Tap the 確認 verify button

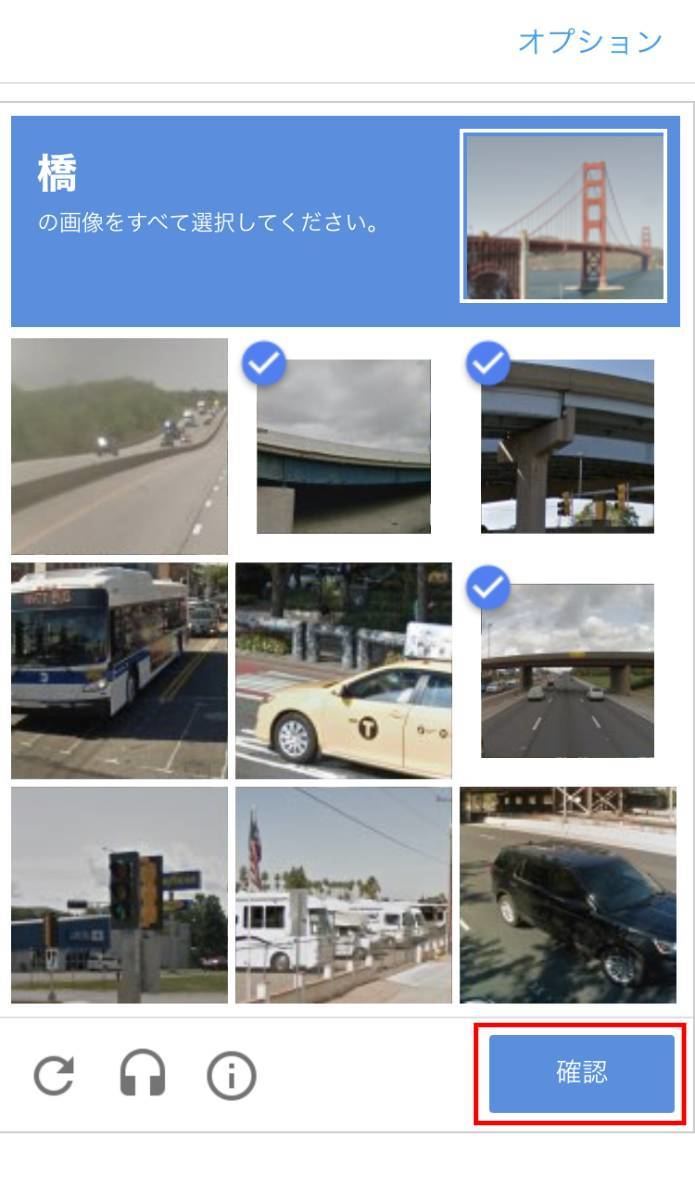tap(581, 1074)
